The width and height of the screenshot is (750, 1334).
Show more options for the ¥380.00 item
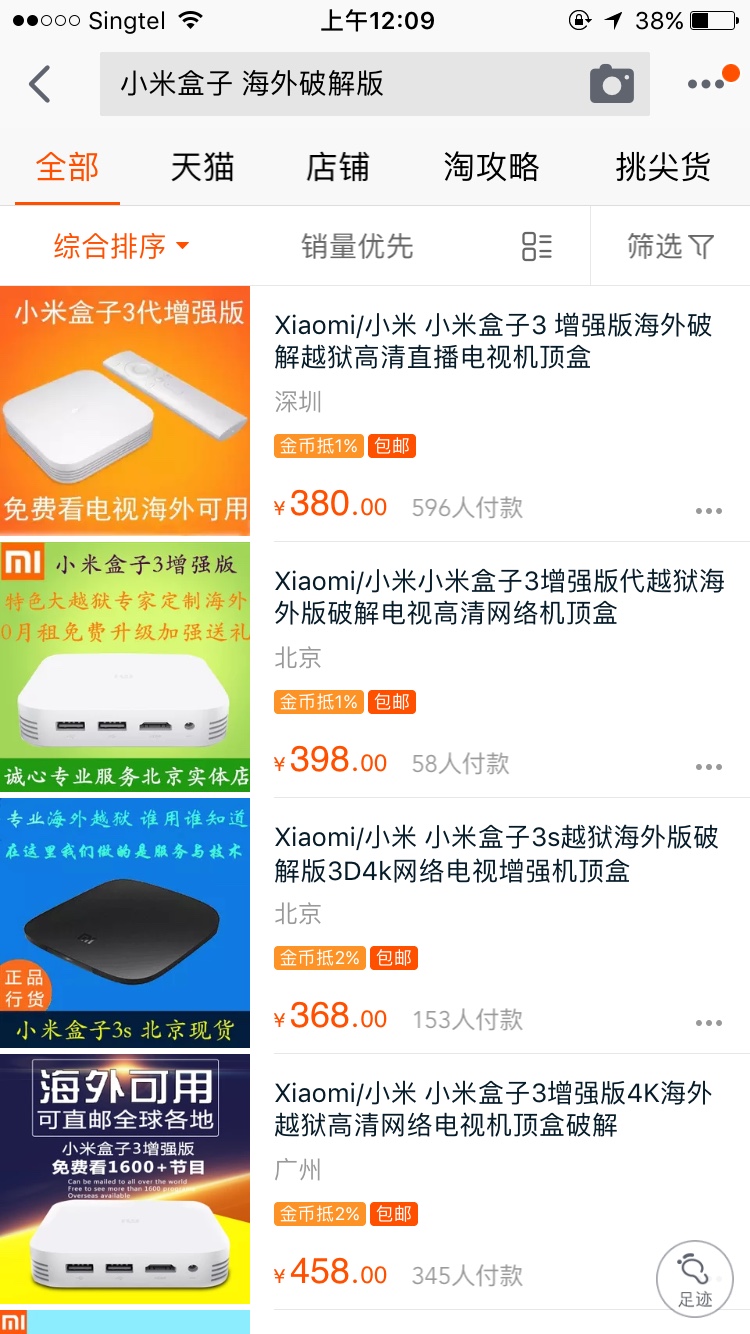708,511
